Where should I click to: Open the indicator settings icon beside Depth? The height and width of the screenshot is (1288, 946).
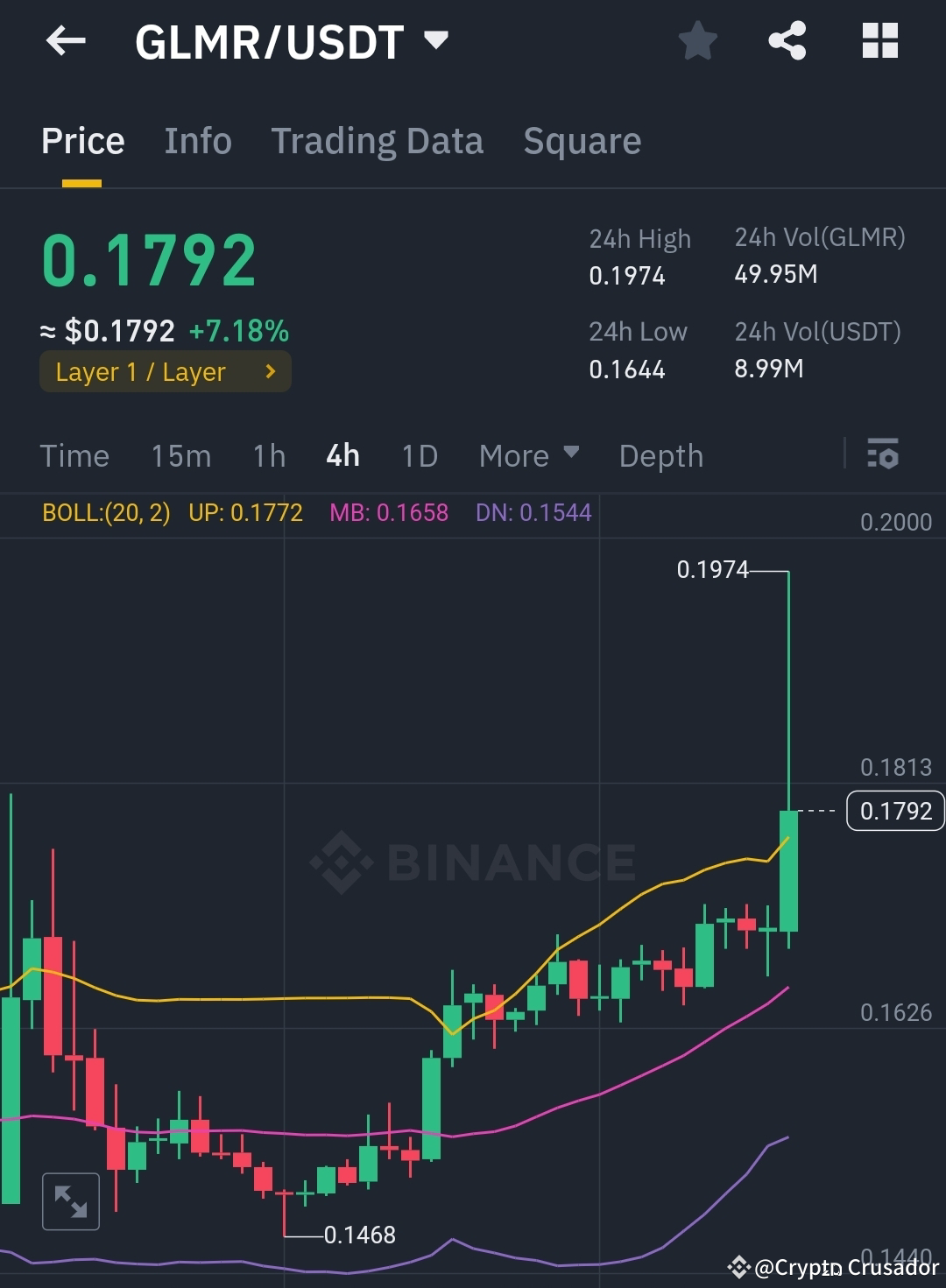click(x=883, y=455)
